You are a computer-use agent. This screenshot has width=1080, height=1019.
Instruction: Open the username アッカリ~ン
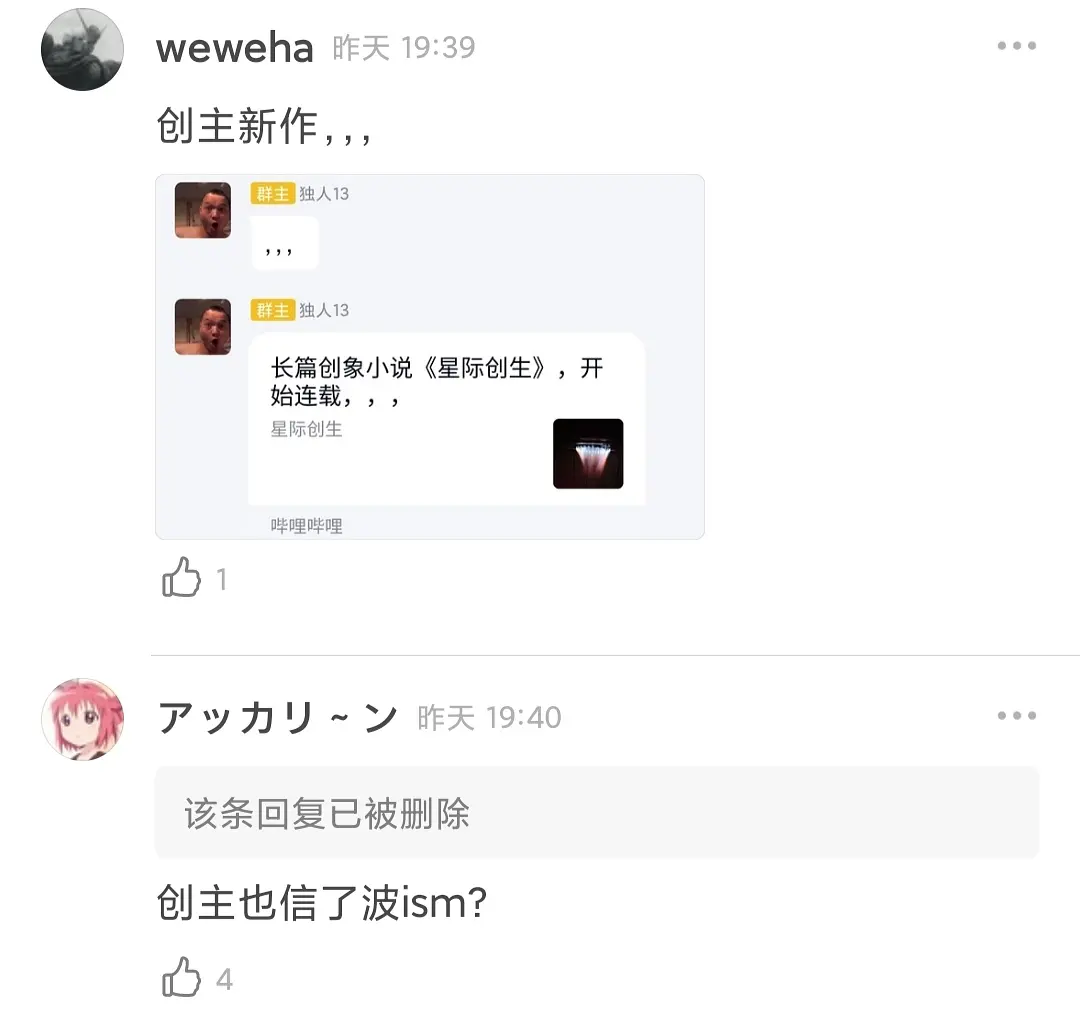pos(277,718)
